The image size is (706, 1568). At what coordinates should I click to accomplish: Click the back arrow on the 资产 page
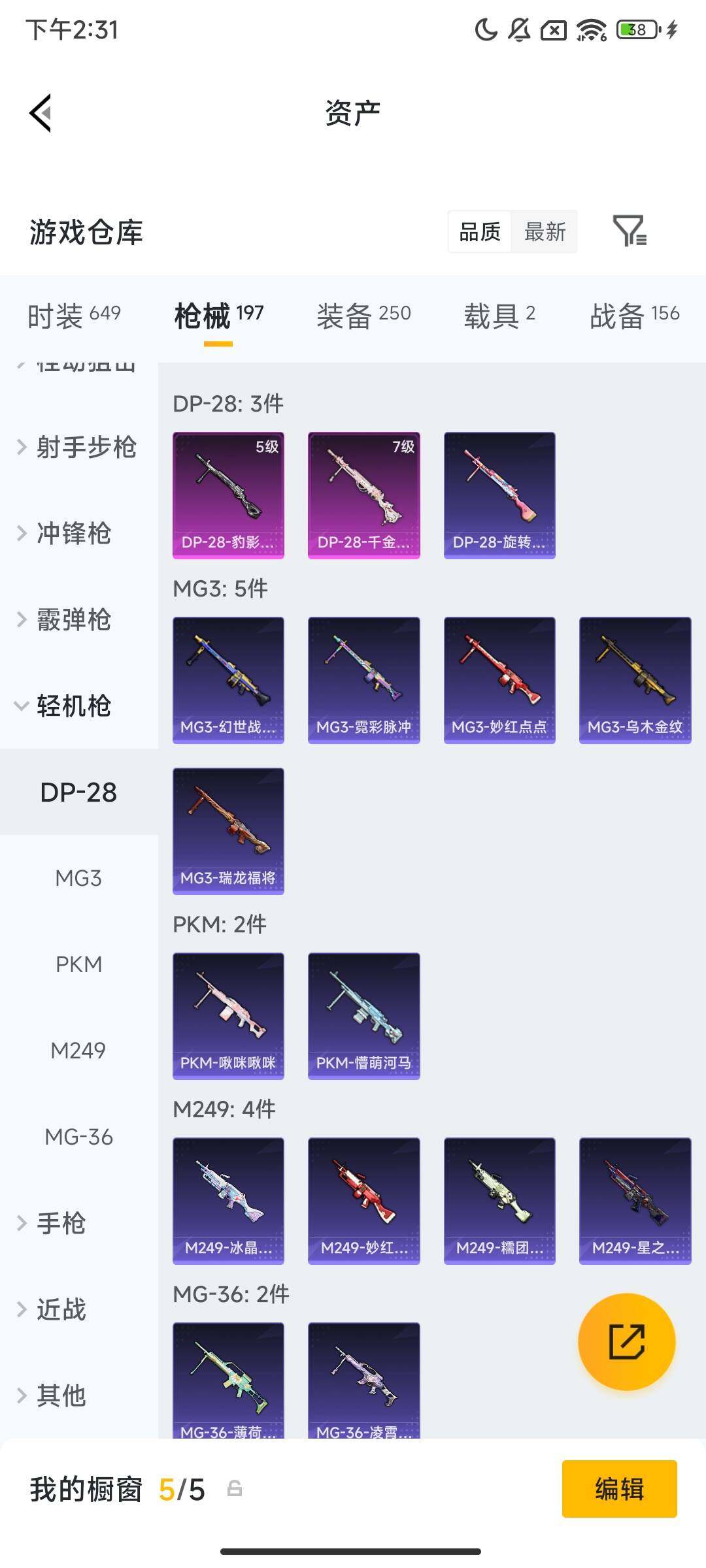(x=41, y=112)
